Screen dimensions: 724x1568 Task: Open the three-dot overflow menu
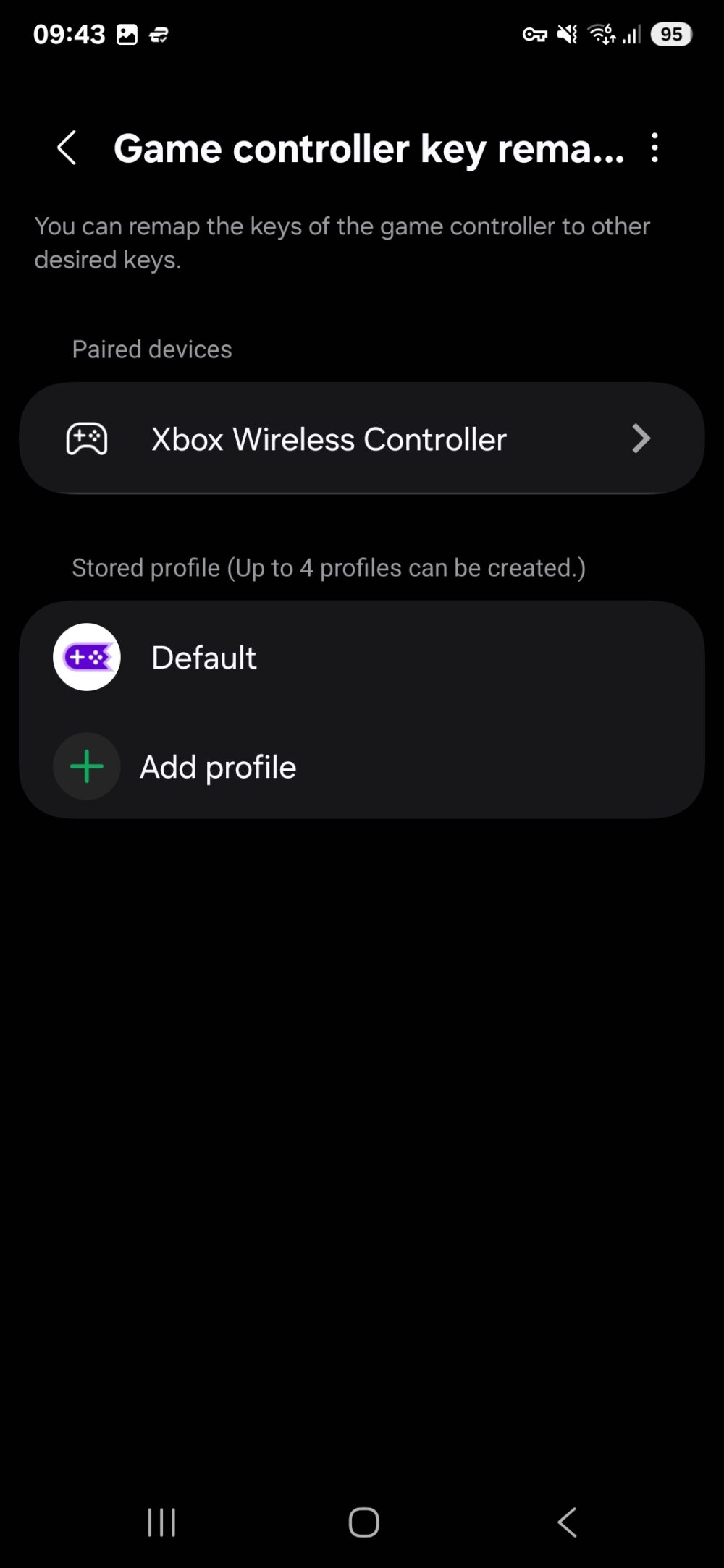(x=655, y=148)
